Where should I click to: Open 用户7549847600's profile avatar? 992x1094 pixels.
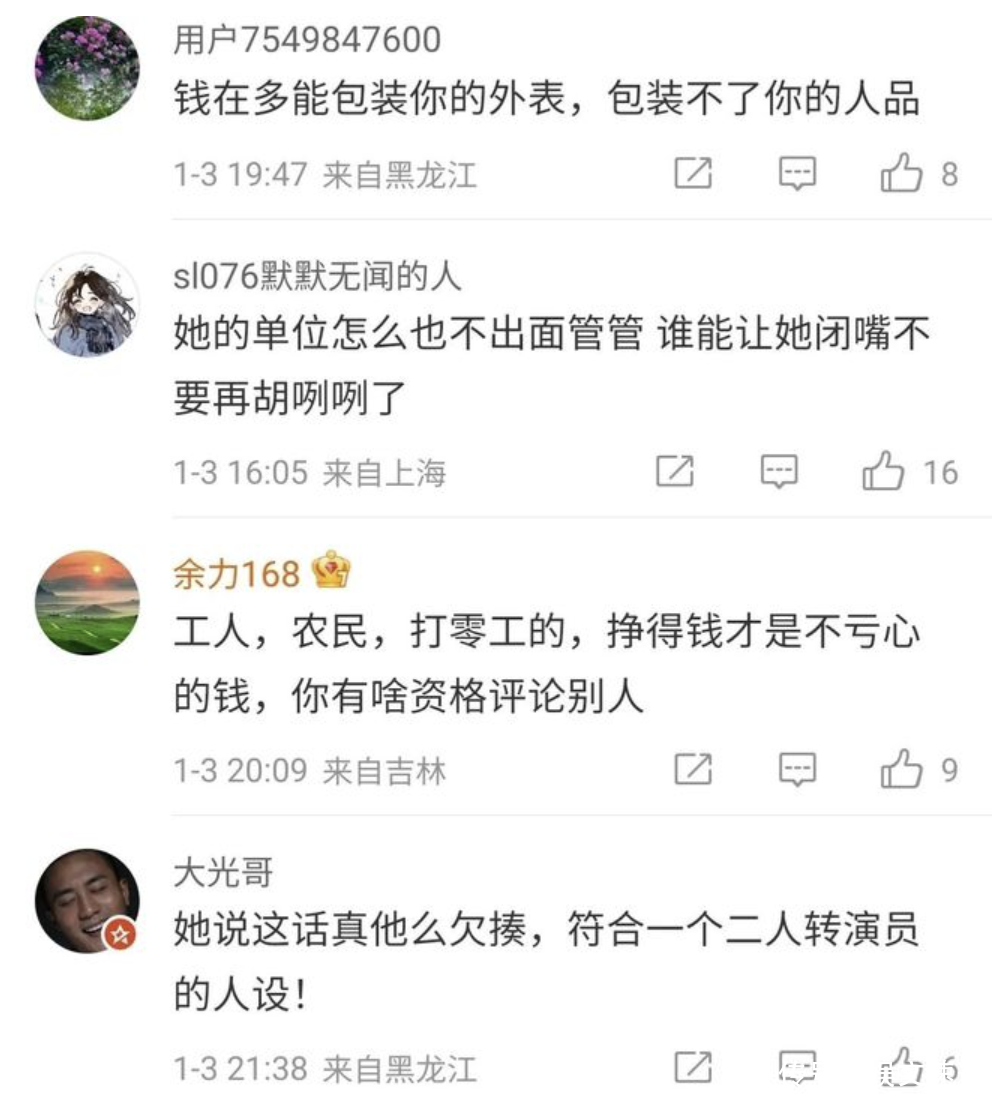pyautogui.click(x=87, y=69)
